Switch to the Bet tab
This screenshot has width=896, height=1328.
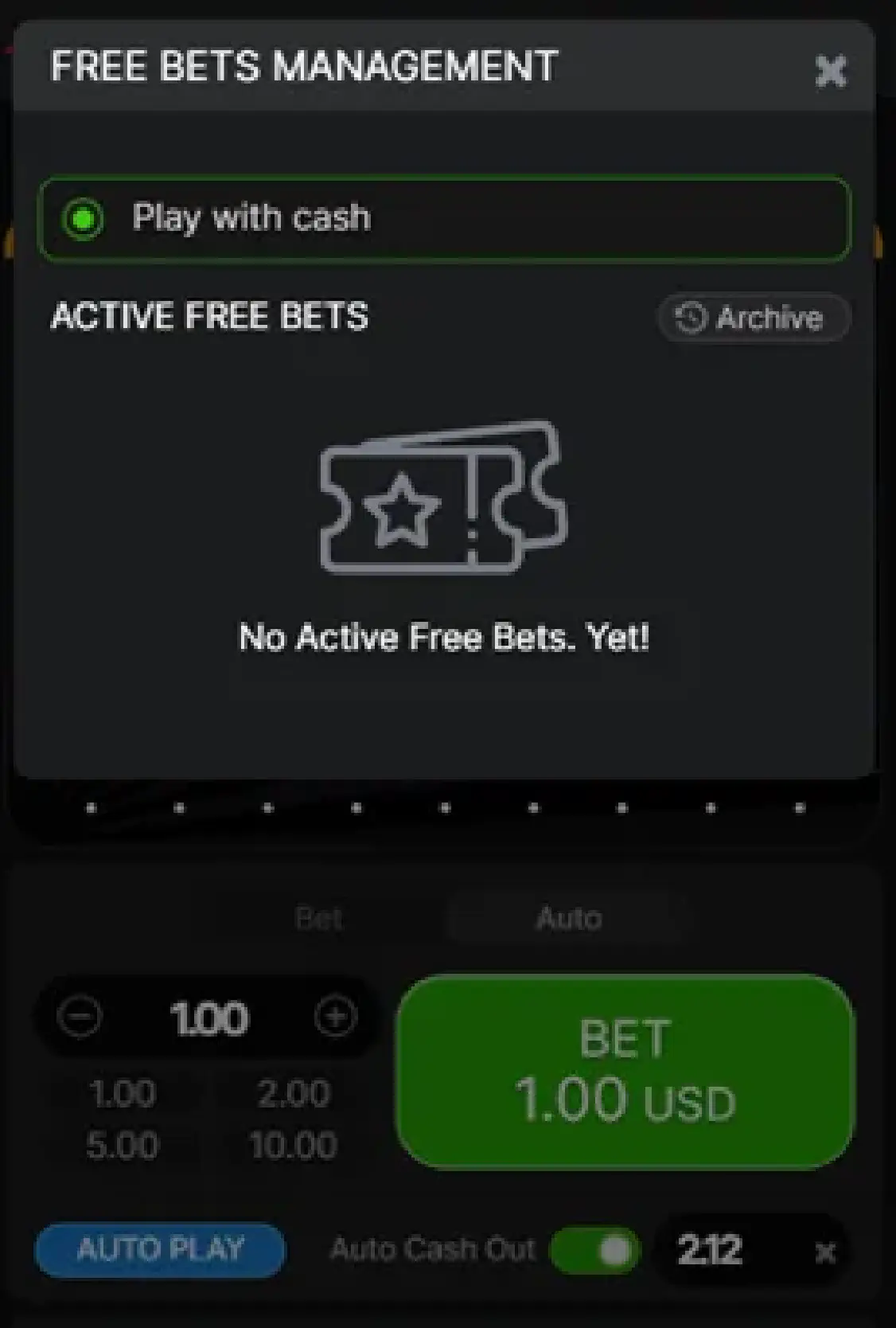[x=318, y=918]
